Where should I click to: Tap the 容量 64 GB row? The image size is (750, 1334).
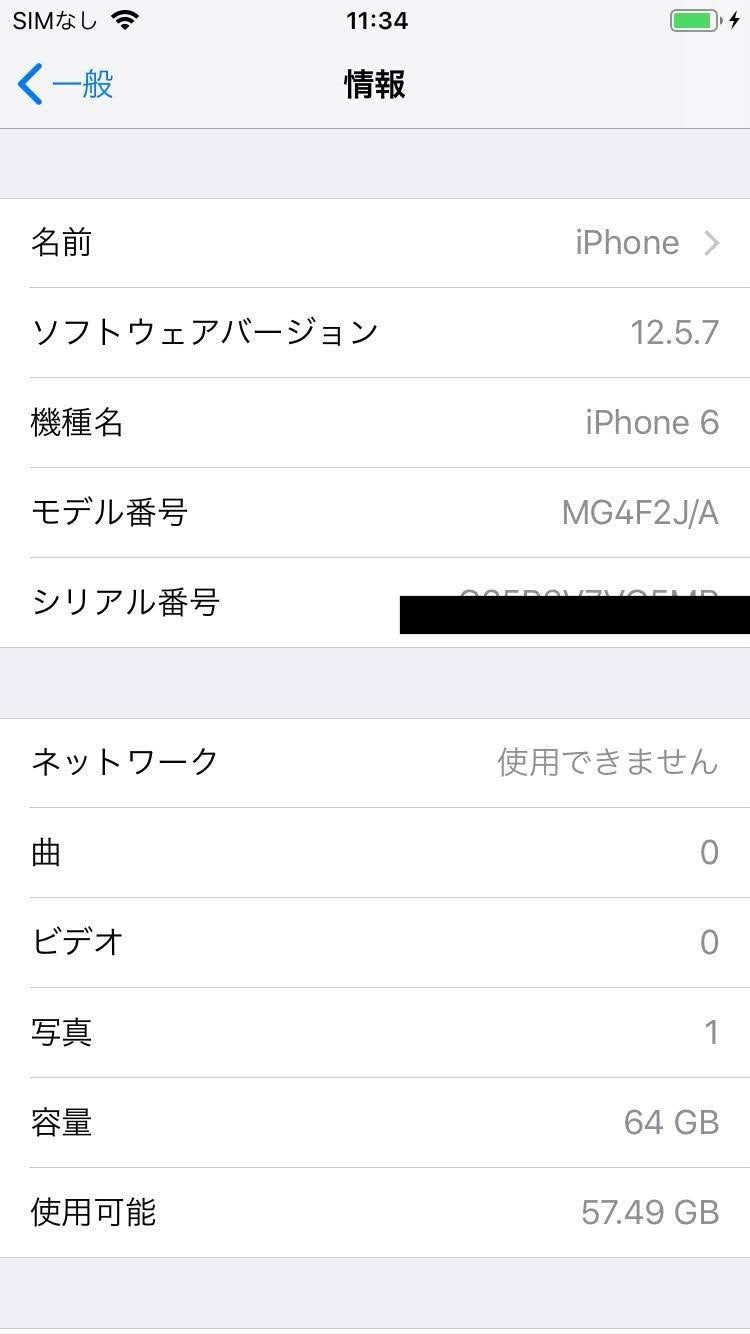(375, 1122)
